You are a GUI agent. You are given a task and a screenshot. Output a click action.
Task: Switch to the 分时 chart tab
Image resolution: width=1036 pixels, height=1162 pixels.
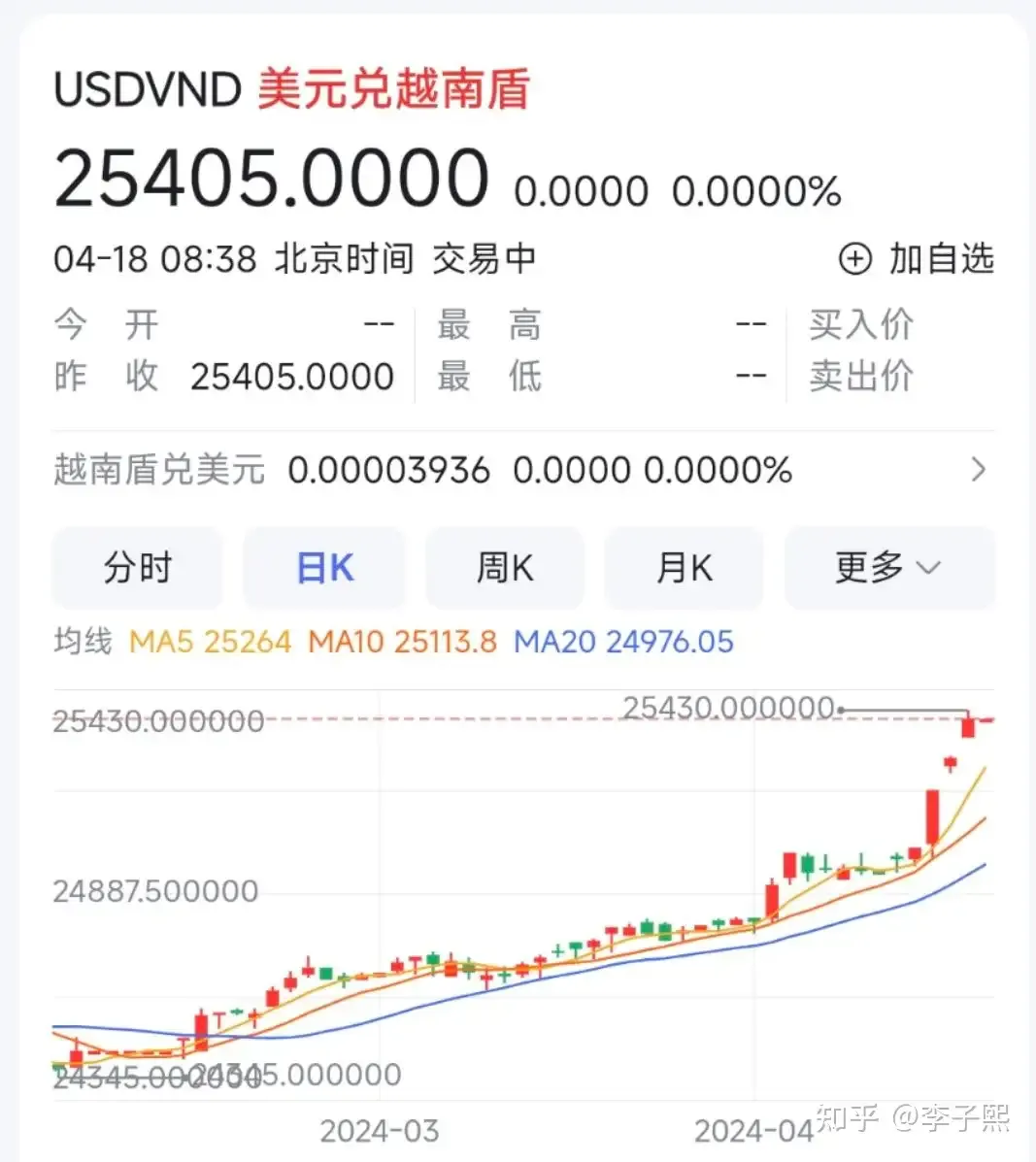(138, 568)
